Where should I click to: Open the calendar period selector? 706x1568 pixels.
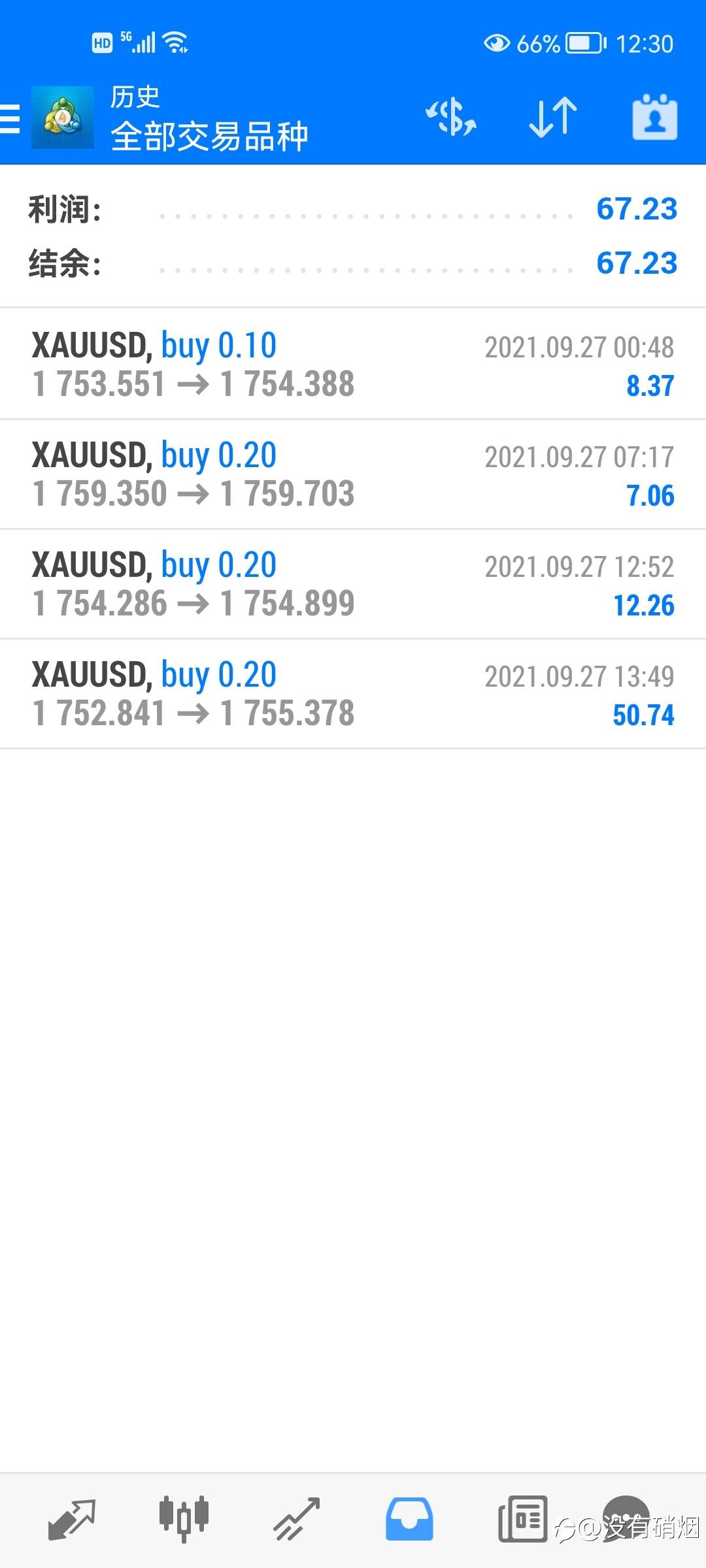click(654, 118)
